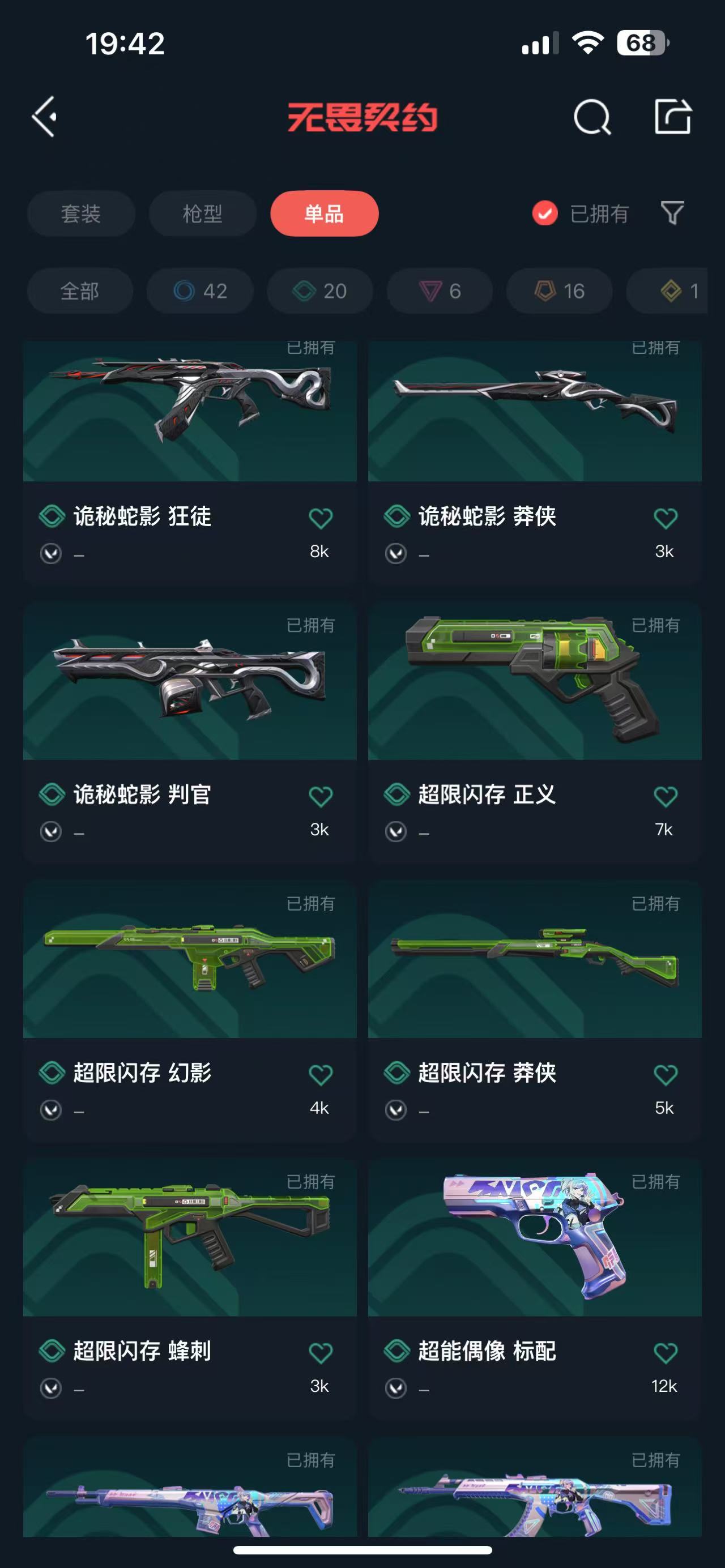The width and height of the screenshot is (725, 1568).
Task: Go back using the top-left arrow
Action: [45, 116]
